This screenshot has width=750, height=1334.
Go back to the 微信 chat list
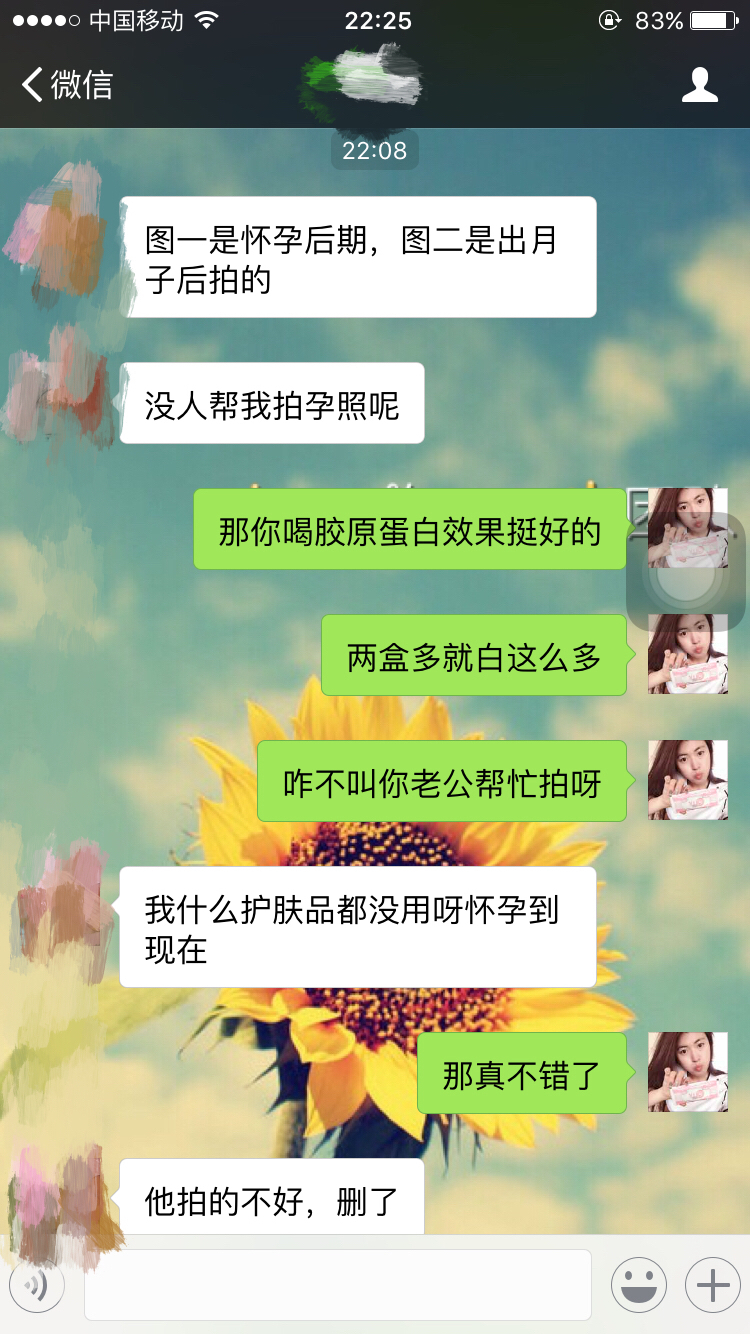pos(66,85)
